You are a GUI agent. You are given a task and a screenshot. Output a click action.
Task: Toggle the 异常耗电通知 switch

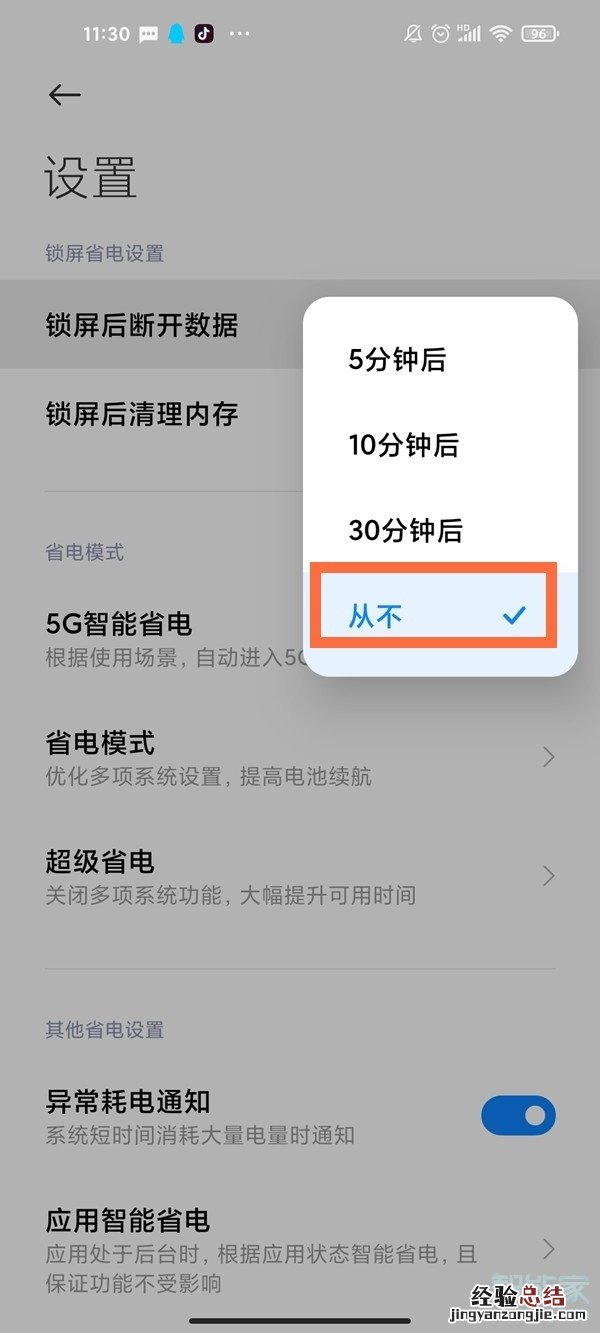518,1115
